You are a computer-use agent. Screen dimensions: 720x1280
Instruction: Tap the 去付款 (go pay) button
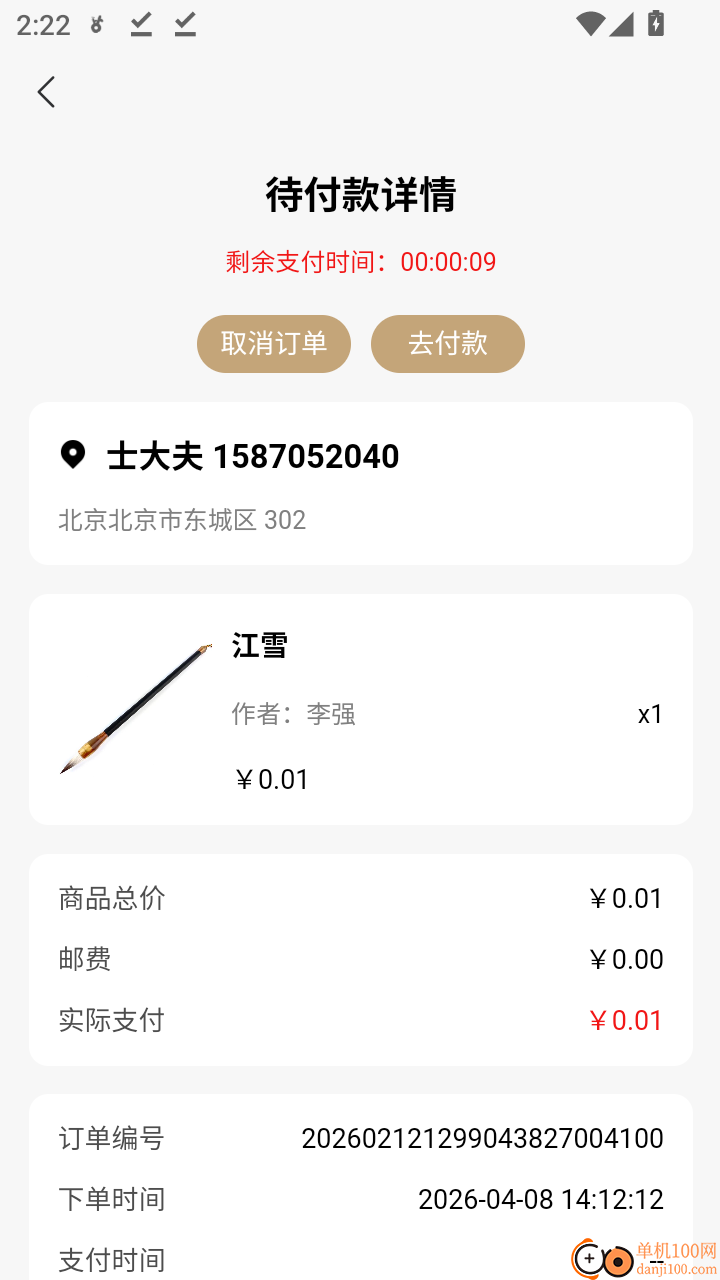point(448,343)
